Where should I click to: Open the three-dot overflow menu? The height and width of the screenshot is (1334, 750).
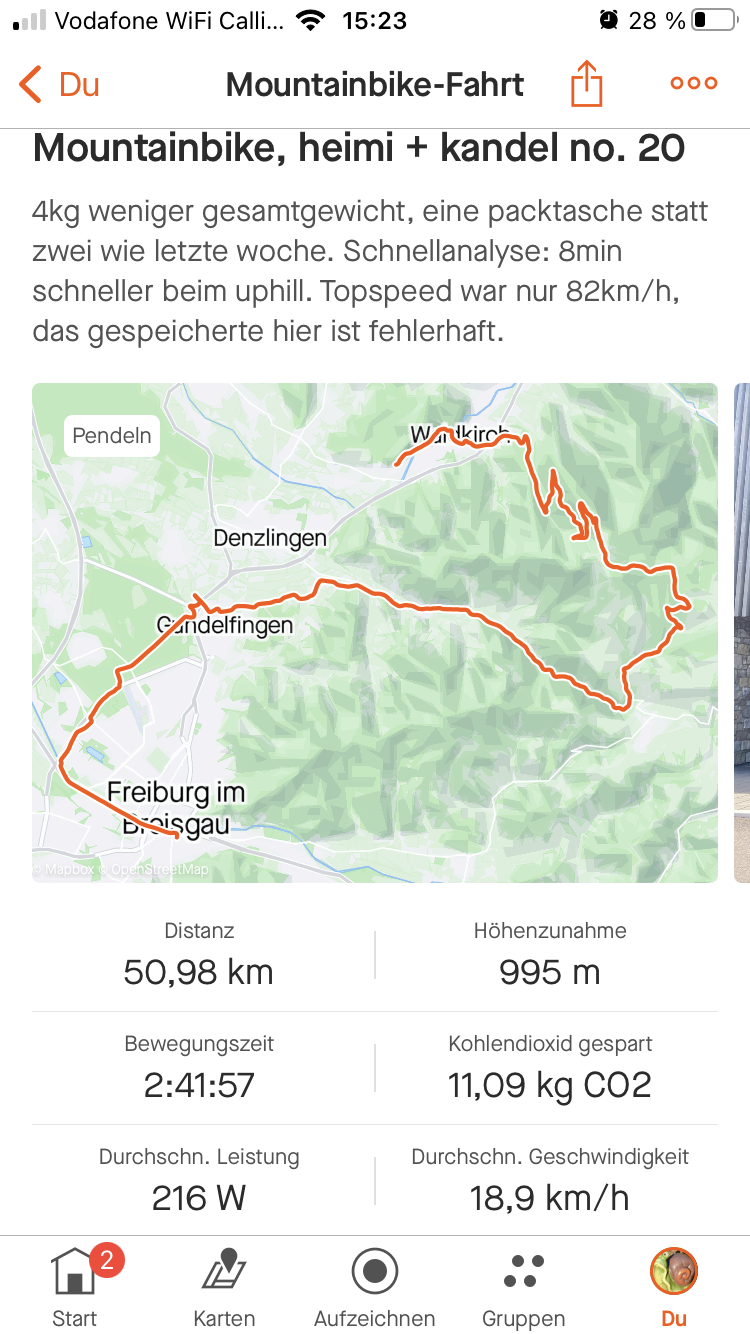(x=694, y=84)
